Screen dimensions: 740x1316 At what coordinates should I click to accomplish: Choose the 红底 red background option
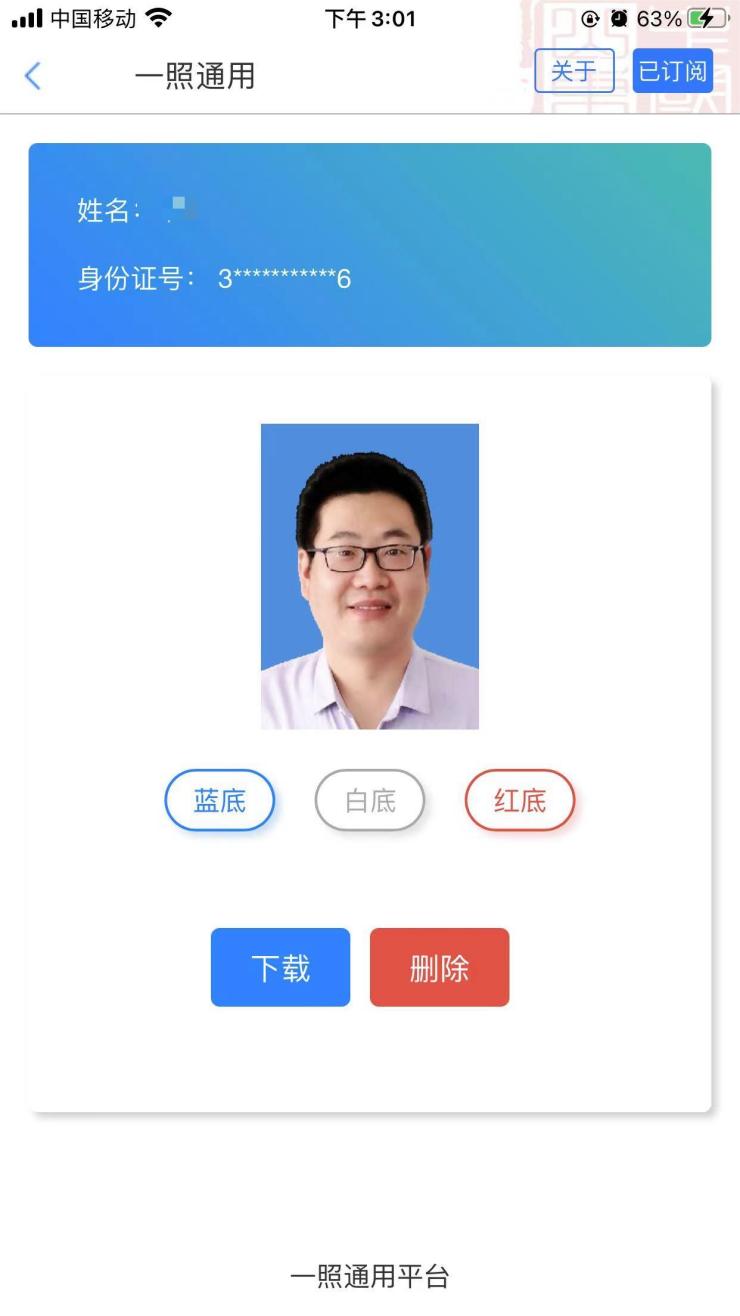pos(520,800)
